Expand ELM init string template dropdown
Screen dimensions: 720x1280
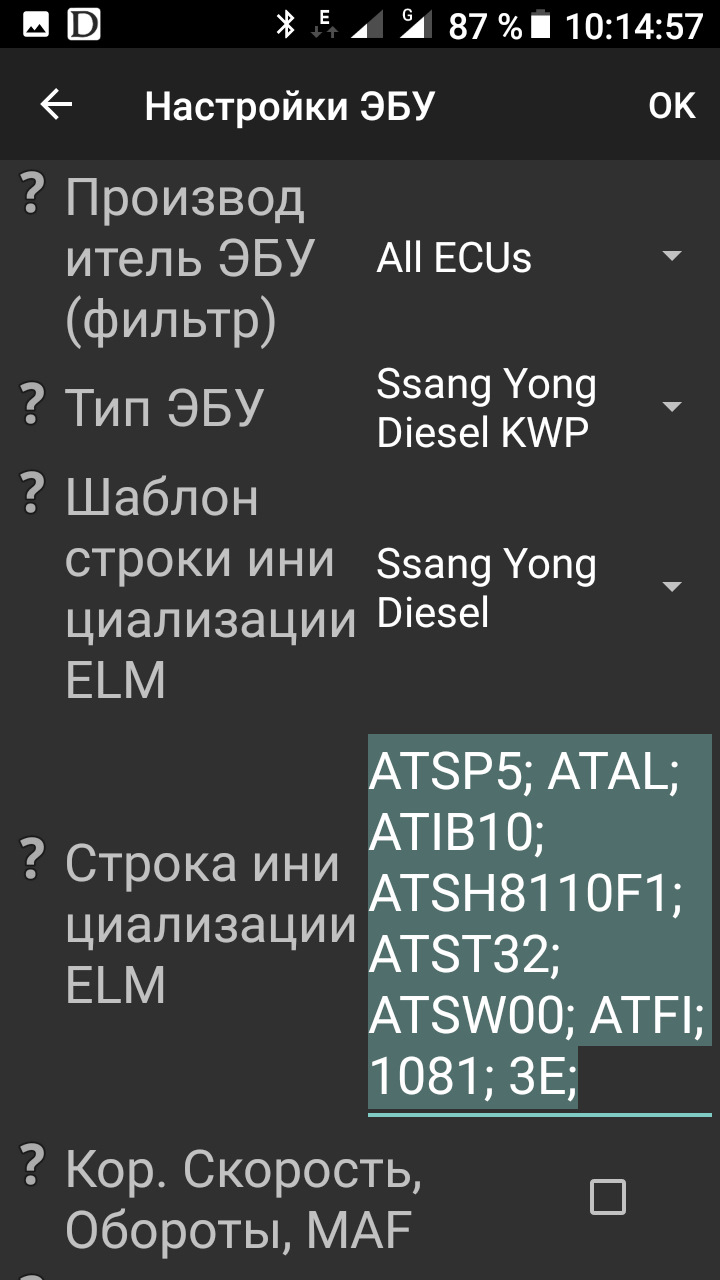coord(528,588)
